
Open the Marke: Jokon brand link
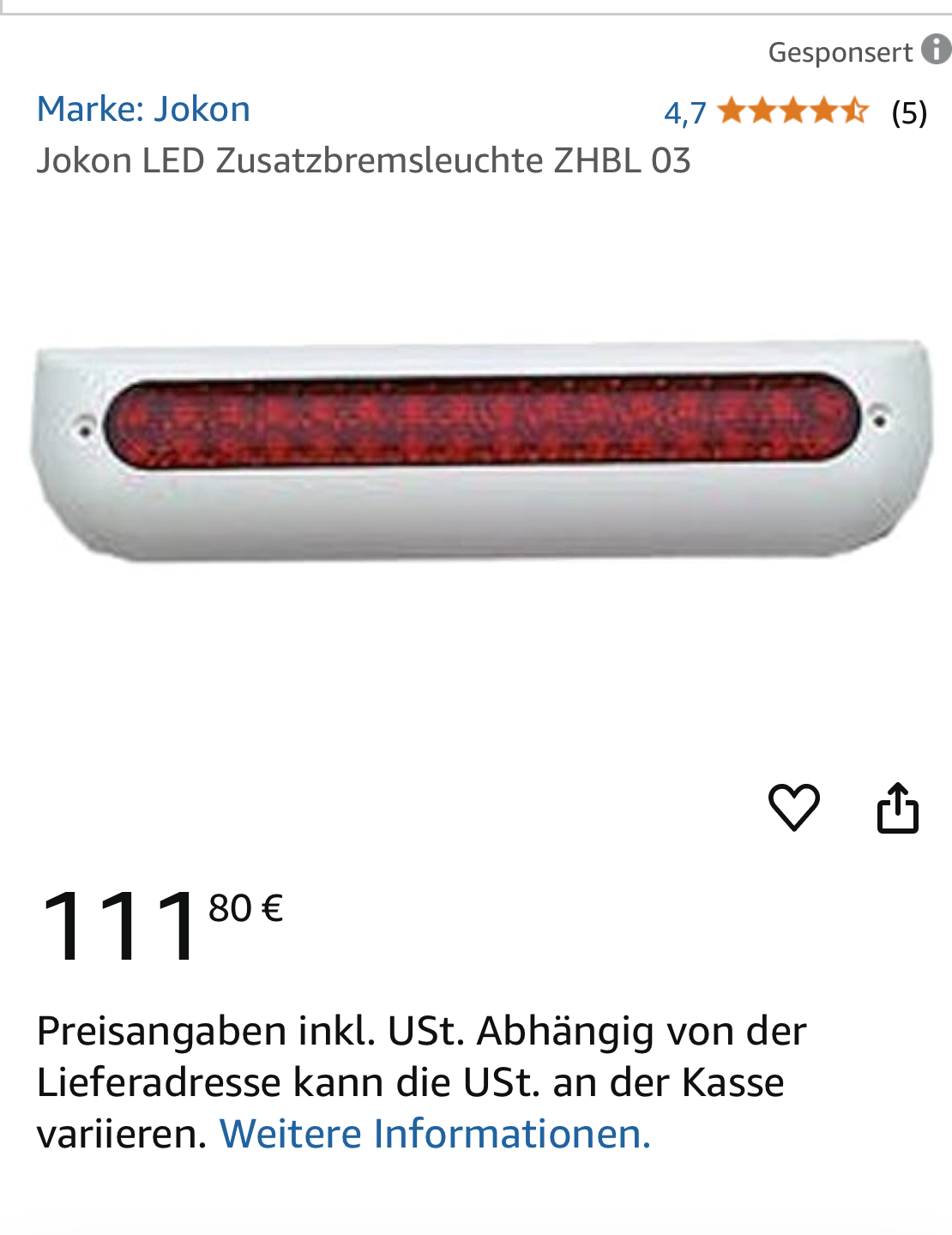pos(143,110)
